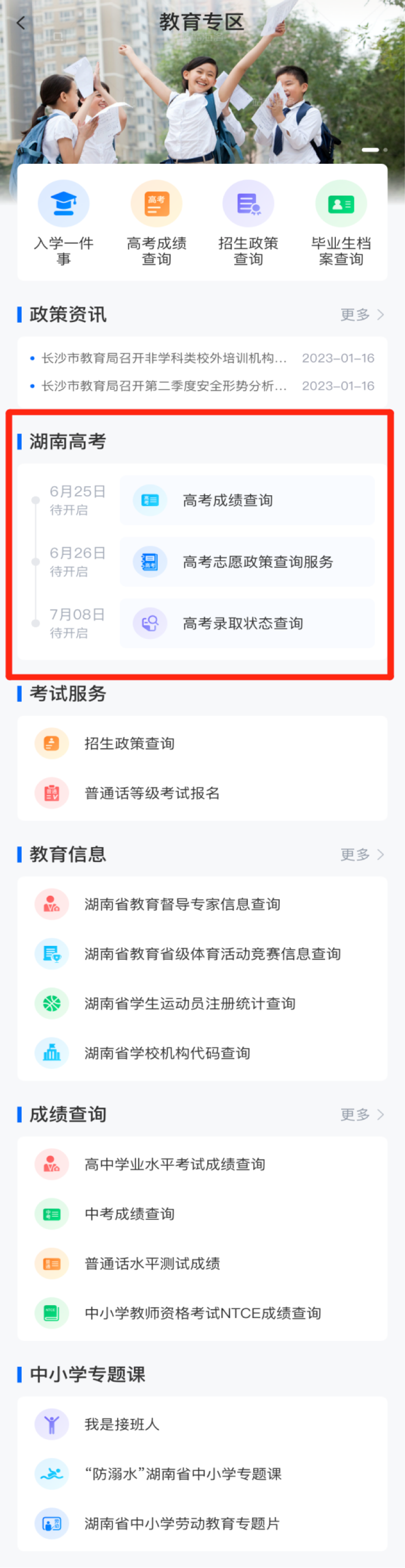Image resolution: width=405 pixels, height=1568 pixels.
Task: Select 普通话等级考试报名
Action: click(152, 793)
